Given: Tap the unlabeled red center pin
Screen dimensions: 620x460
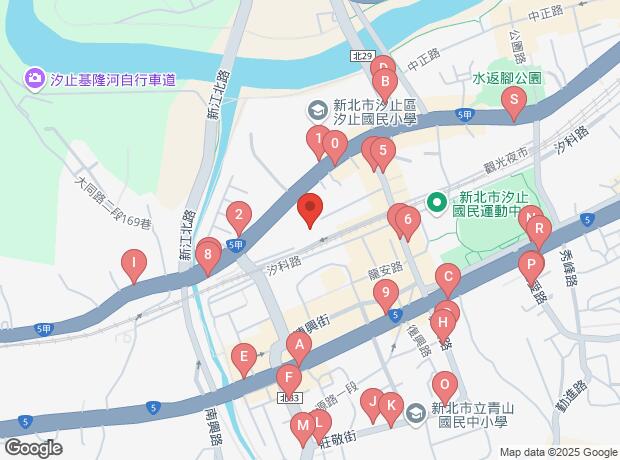Looking at the screenshot, I should [310, 209].
